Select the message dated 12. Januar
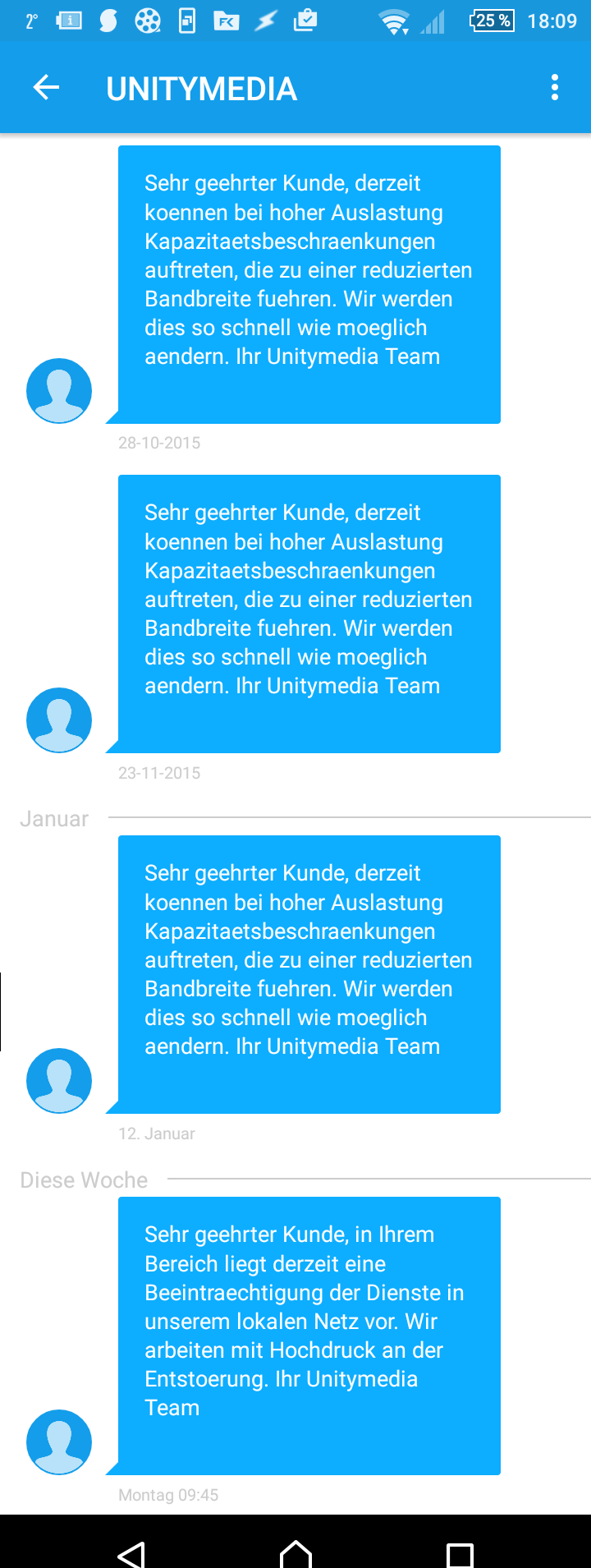This screenshot has width=591, height=1568. [309, 974]
